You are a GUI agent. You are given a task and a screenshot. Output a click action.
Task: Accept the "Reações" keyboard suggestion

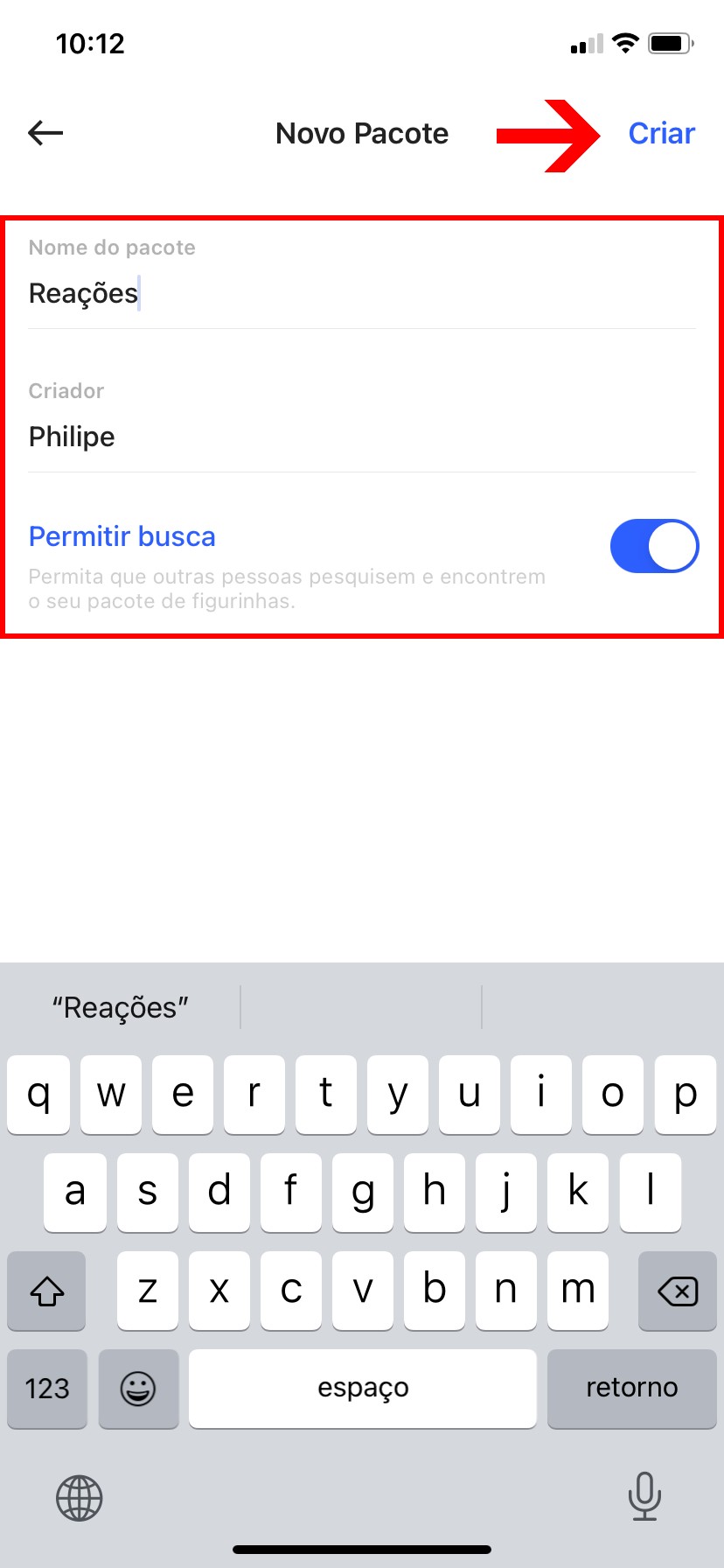point(121,1007)
